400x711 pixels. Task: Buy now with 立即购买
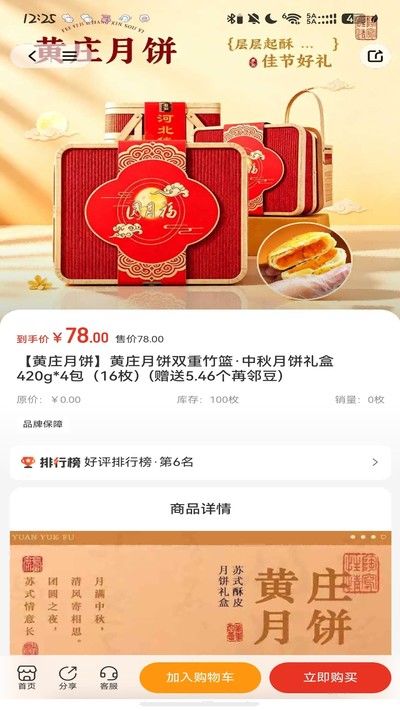[x=330, y=677]
